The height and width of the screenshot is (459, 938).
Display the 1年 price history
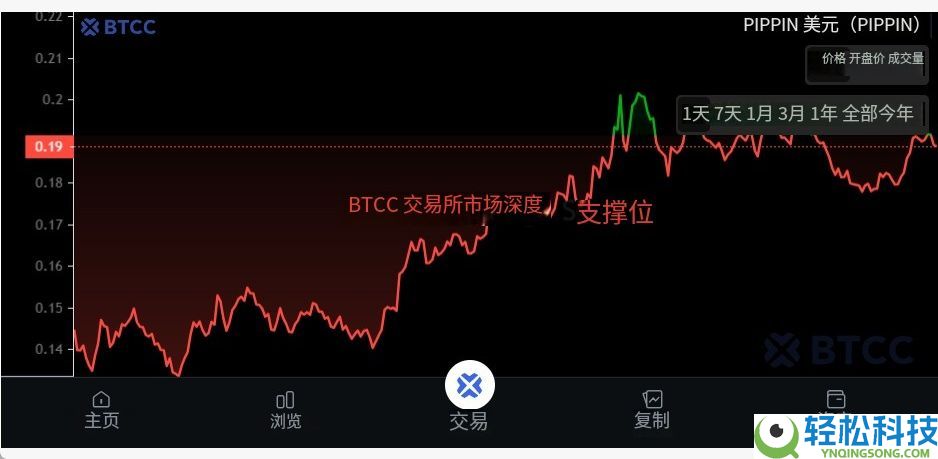pos(824,114)
